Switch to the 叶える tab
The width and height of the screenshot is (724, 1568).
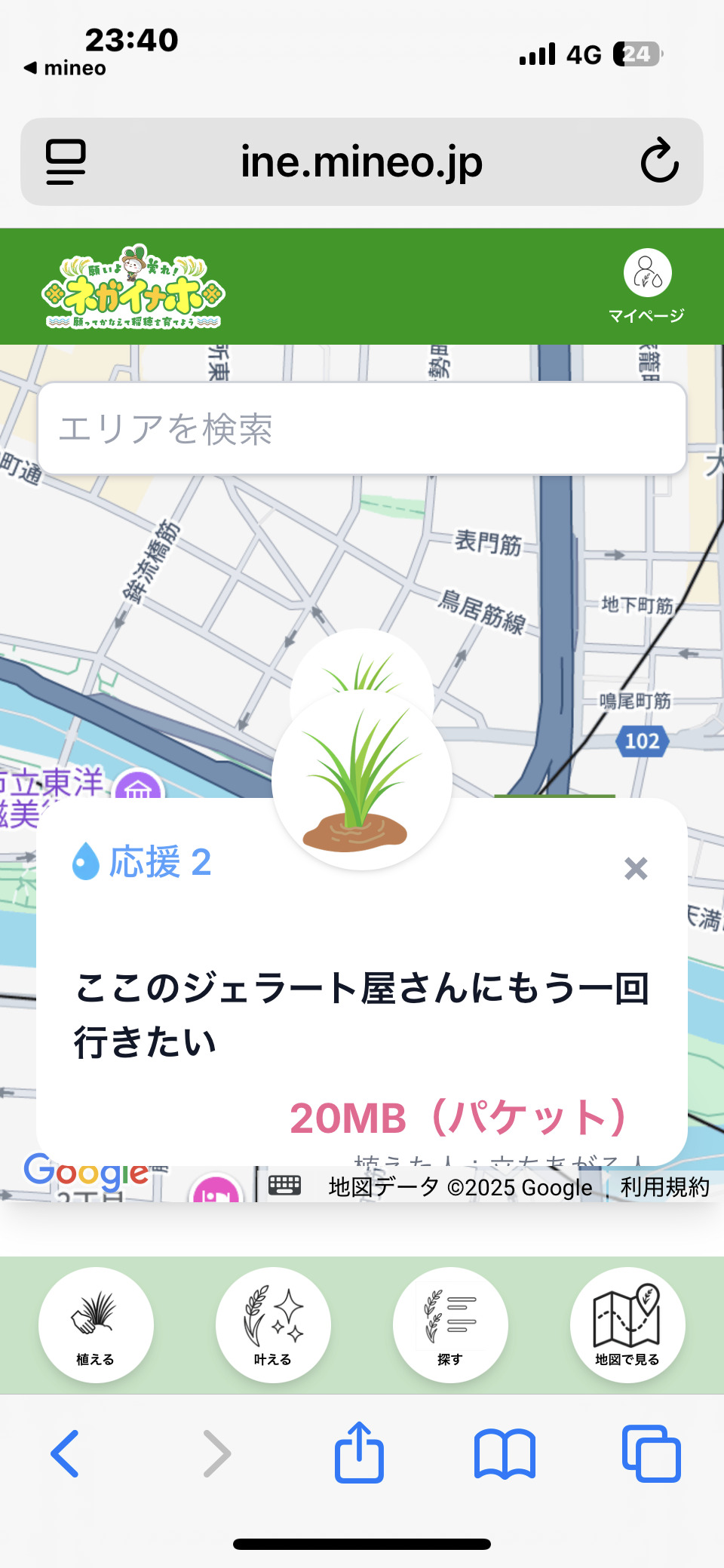click(x=273, y=1324)
